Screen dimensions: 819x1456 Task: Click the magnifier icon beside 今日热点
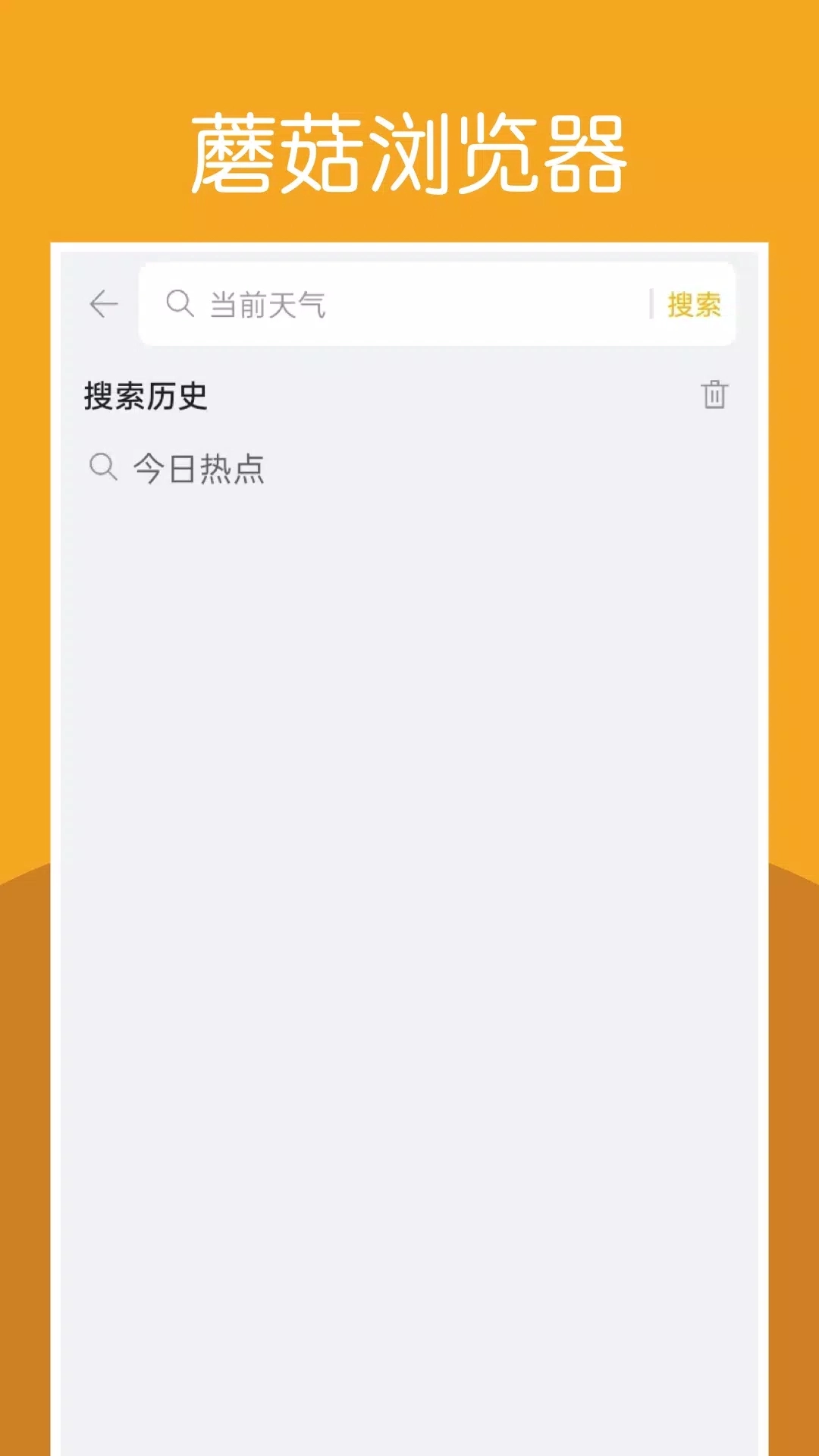[x=102, y=467]
